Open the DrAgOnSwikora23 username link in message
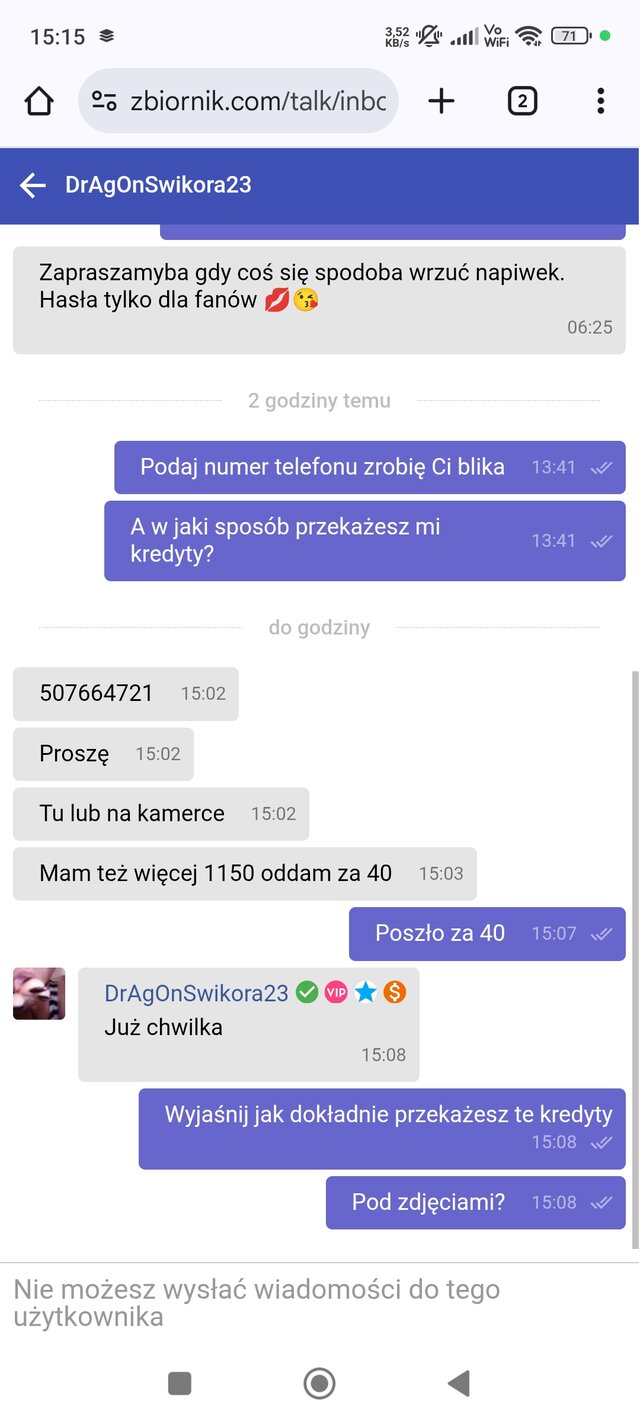The image size is (640, 1422). coord(196,993)
